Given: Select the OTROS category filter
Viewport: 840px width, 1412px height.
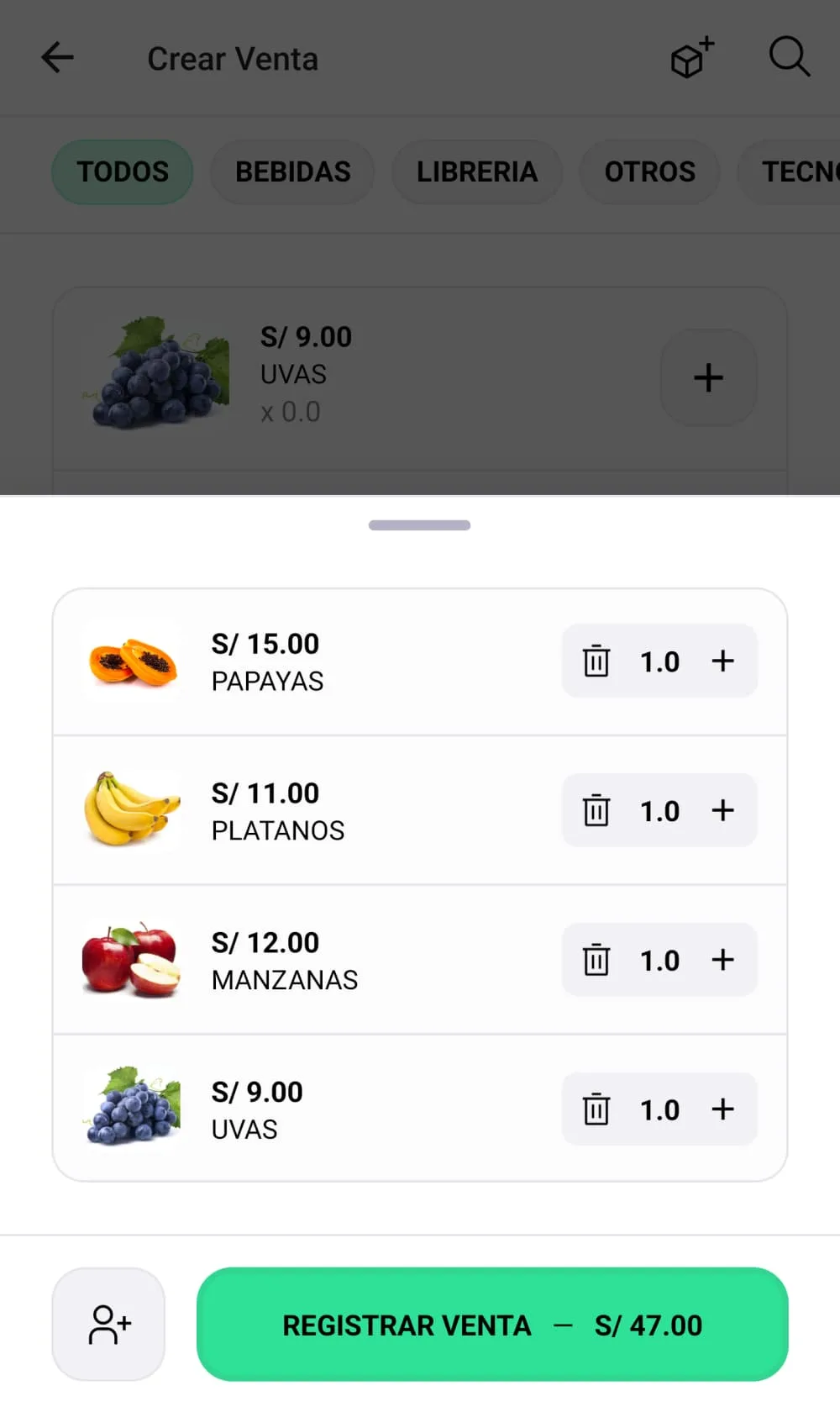Looking at the screenshot, I should (649, 171).
